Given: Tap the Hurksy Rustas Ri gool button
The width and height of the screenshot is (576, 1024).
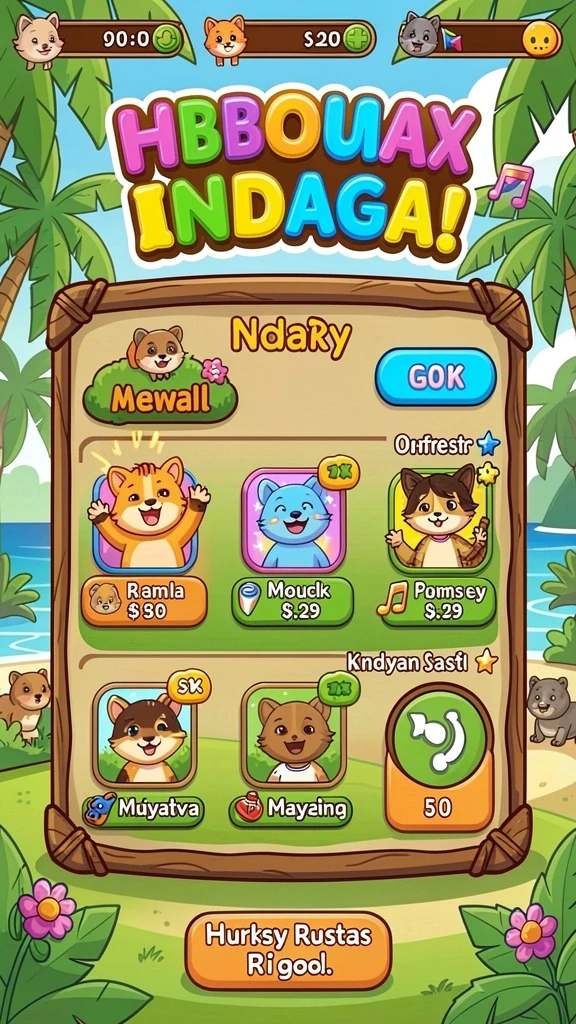Looking at the screenshot, I should tap(288, 950).
